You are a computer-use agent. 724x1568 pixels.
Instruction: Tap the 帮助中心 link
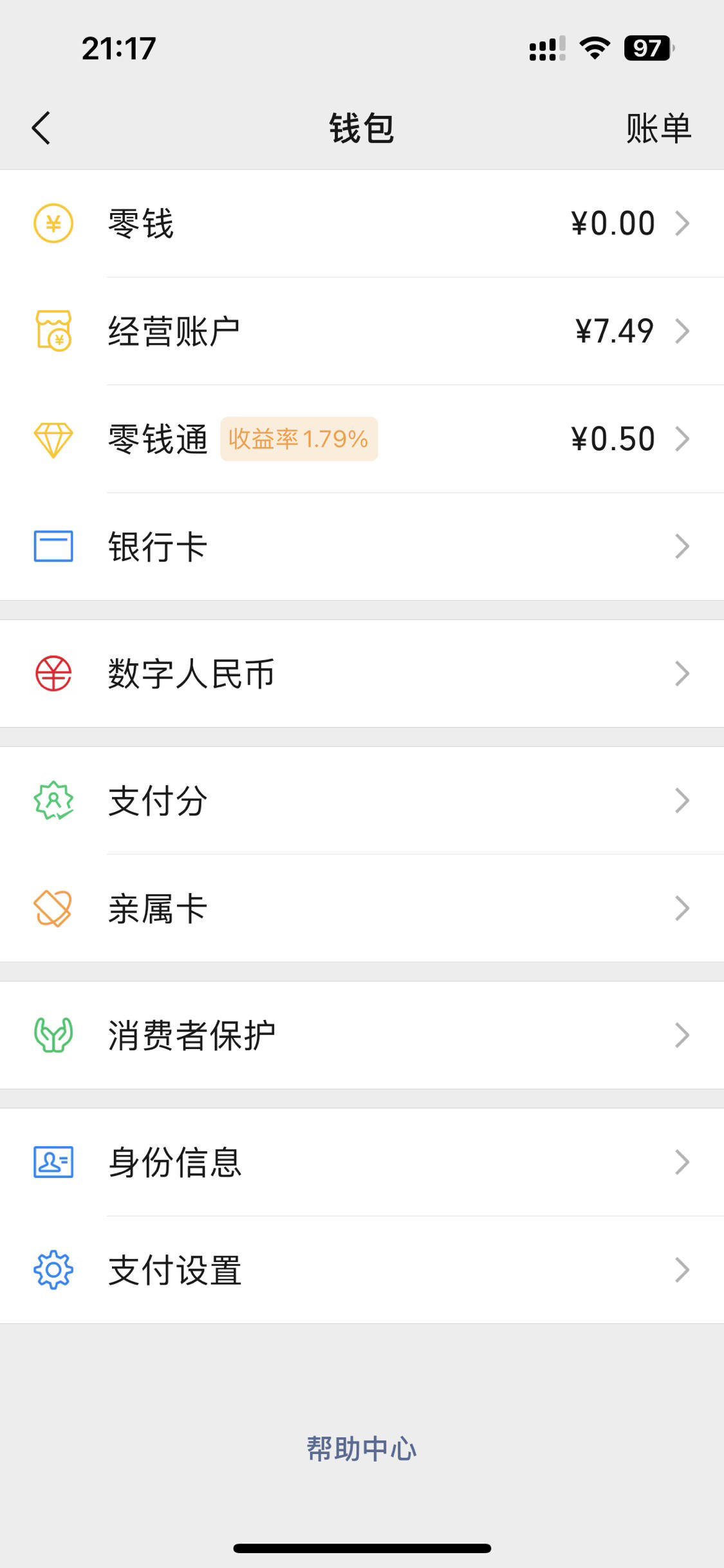coord(362,1449)
